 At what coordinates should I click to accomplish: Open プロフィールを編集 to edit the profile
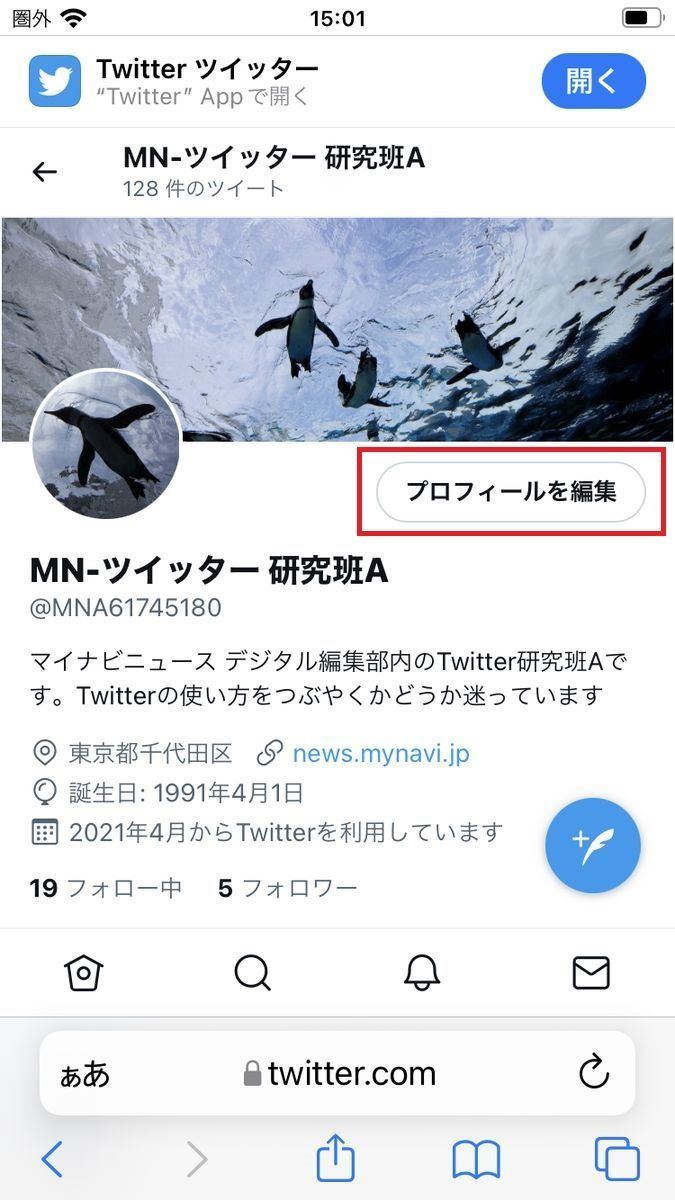click(511, 492)
